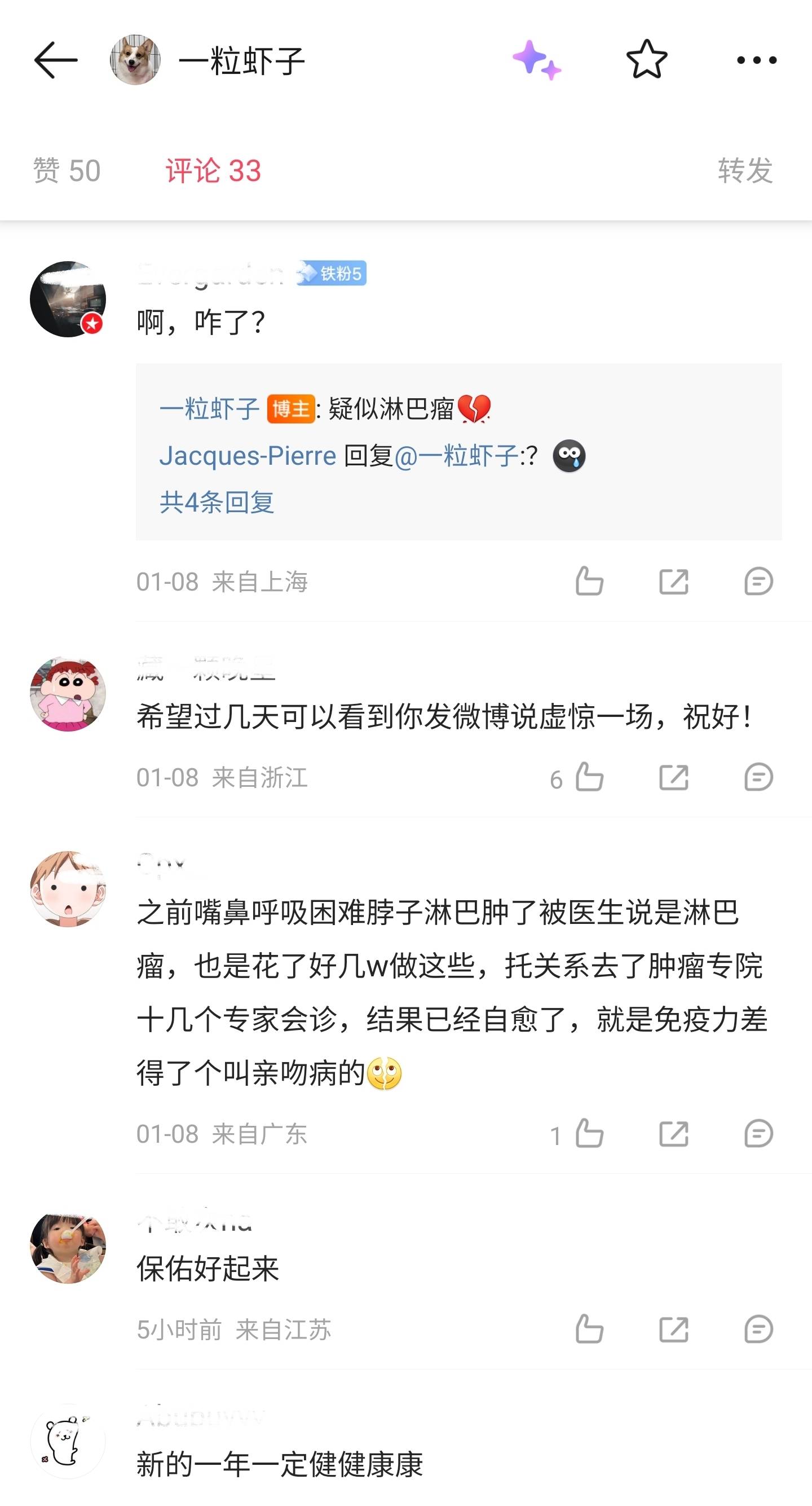The image size is (812, 1506).
Task: Open the three-dot overflow menu
Action: point(757,60)
